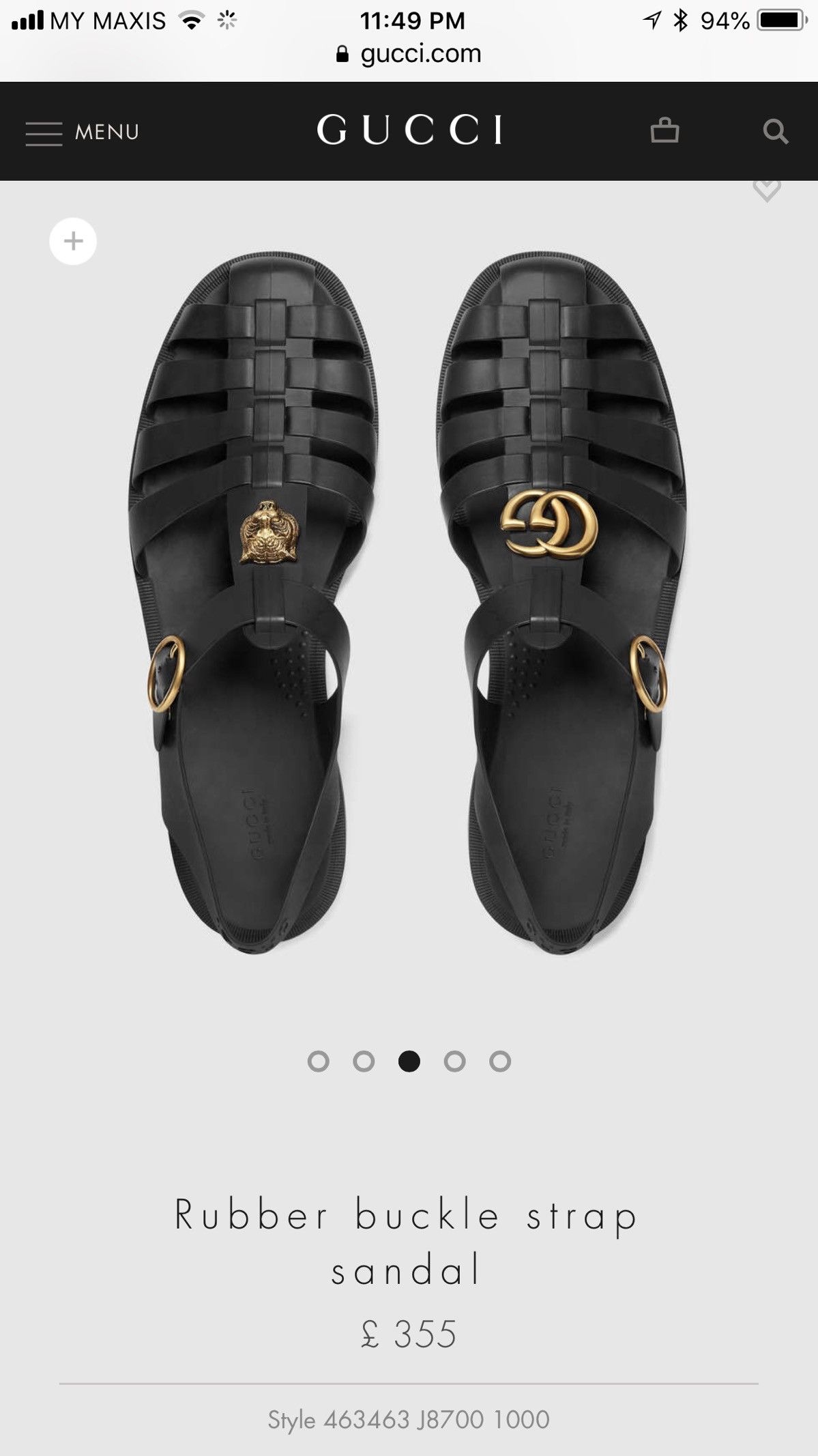Open the search icon
Image resolution: width=818 pixels, height=1456 pixels.
775,131
